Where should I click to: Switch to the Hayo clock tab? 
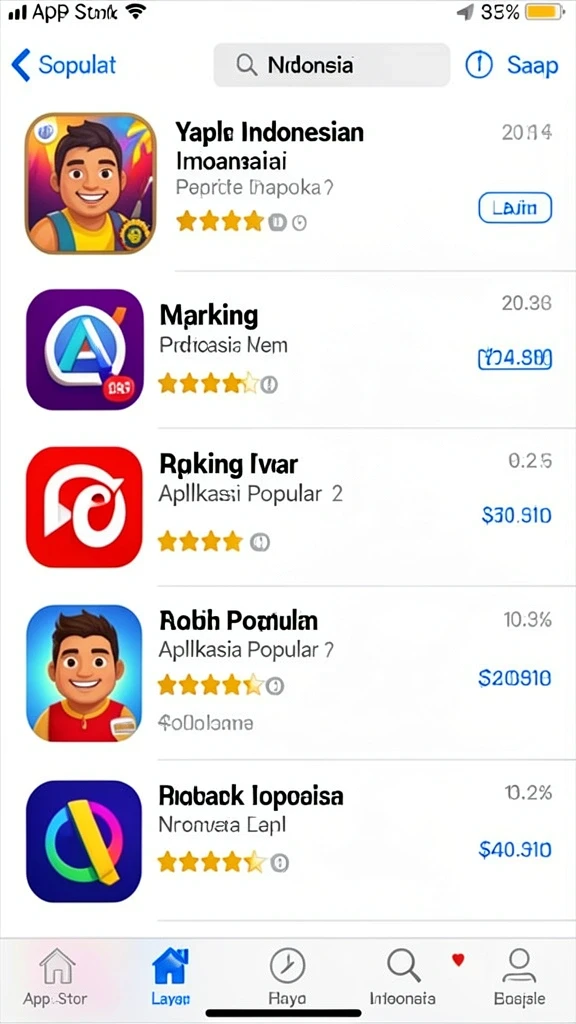287,977
